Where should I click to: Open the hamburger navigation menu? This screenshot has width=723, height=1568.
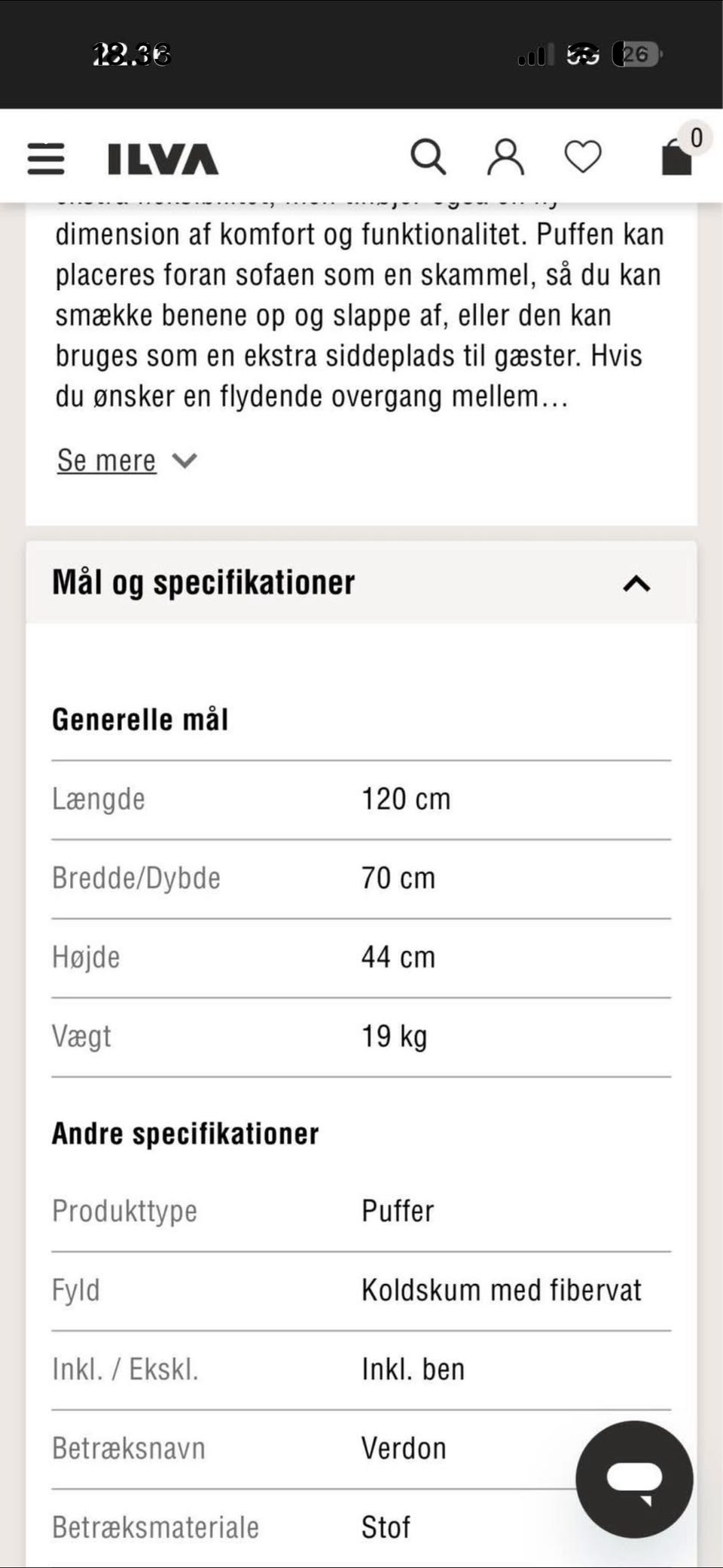tap(45, 160)
